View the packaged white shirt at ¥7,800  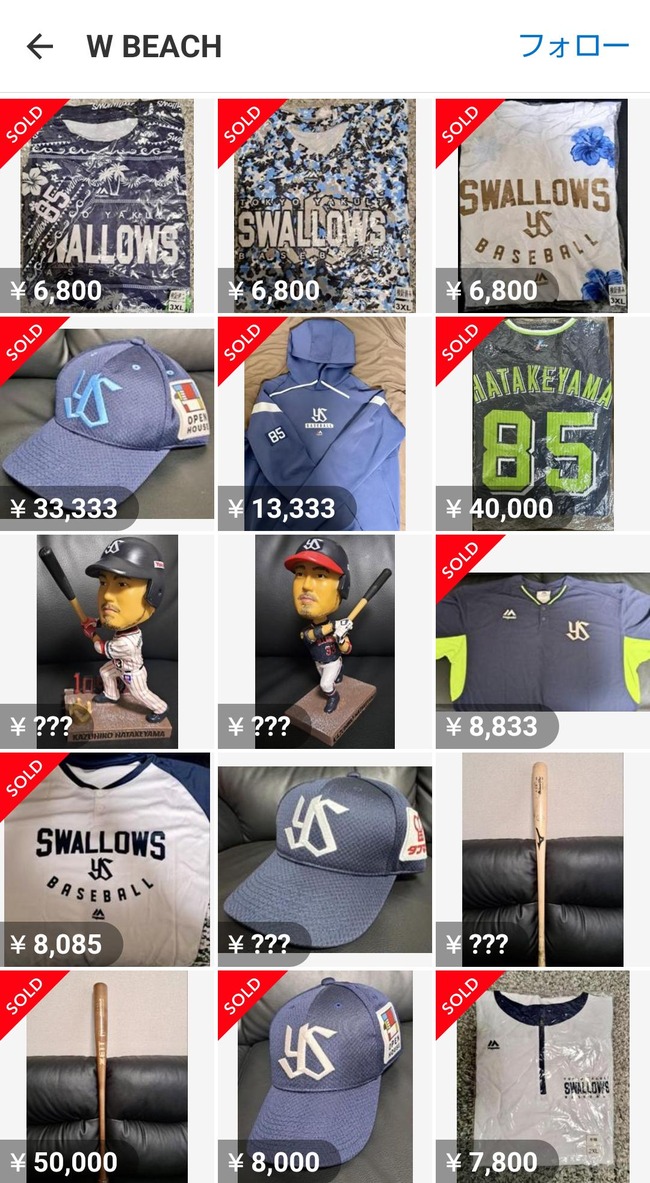(x=541, y=1076)
